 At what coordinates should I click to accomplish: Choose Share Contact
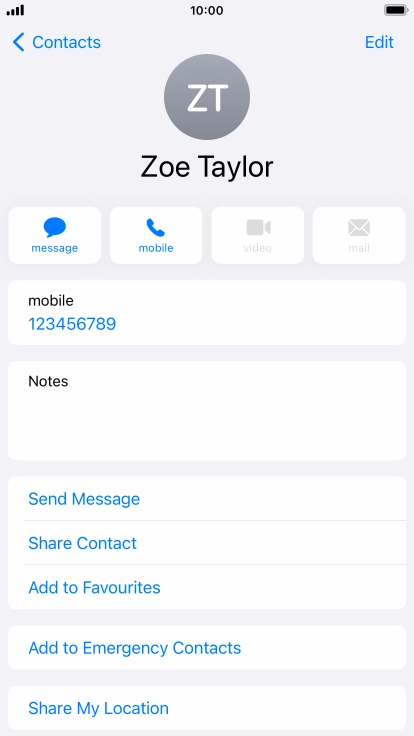(207, 543)
